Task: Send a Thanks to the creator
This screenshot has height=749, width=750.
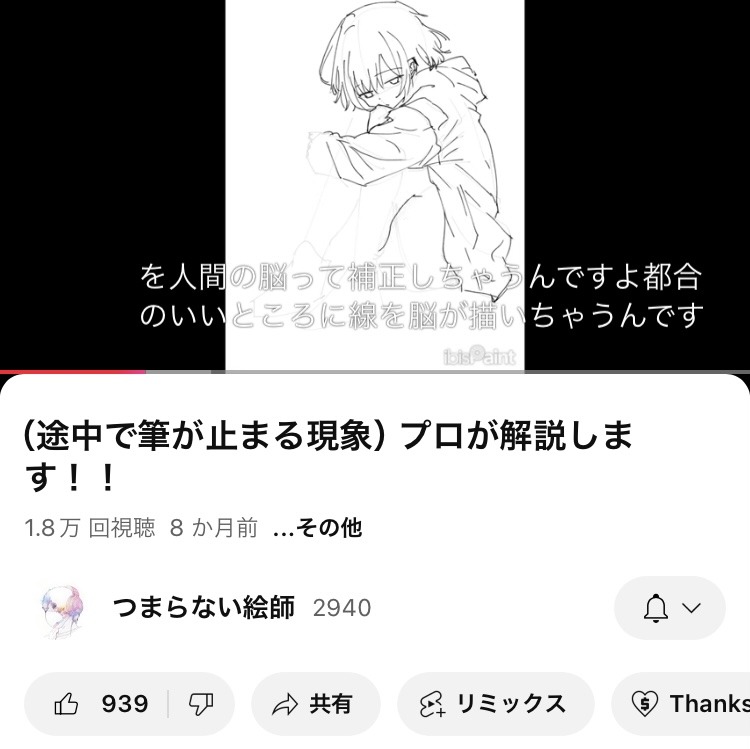Action: [690, 704]
